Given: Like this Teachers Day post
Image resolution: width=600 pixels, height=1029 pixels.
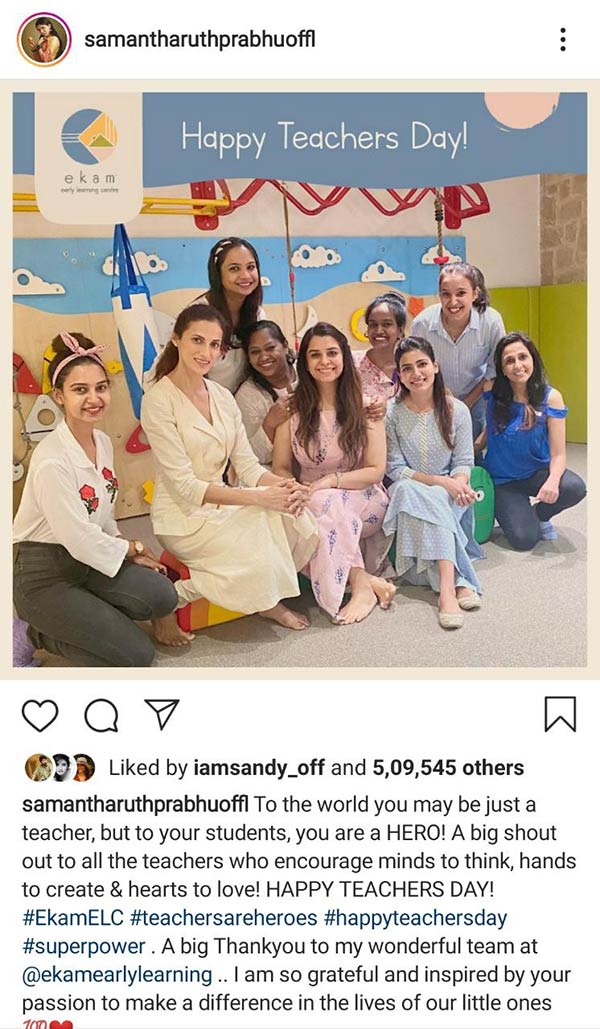Looking at the screenshot, I should point(40,715).
